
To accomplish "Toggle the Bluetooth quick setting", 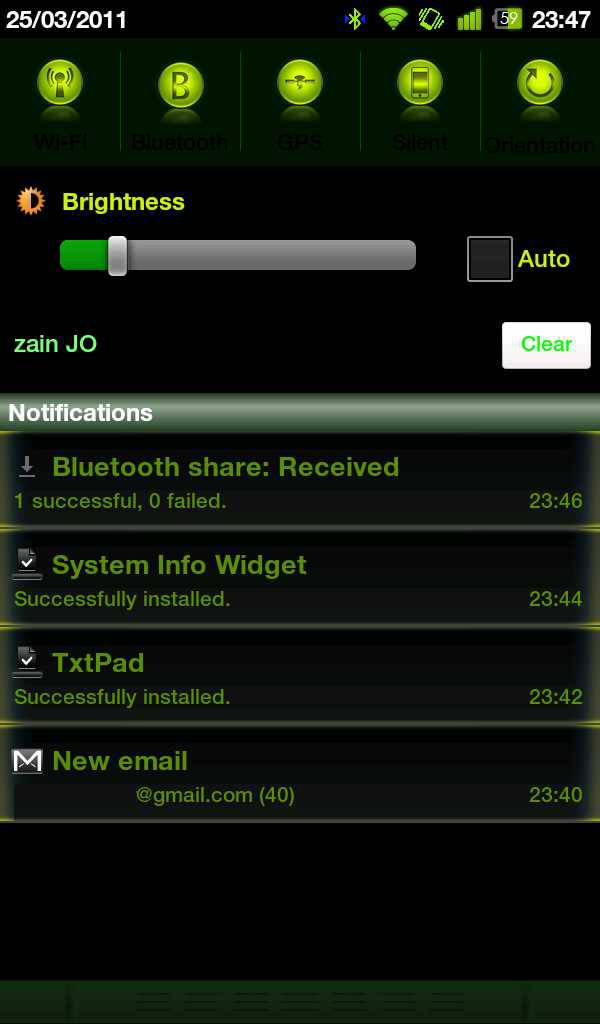I will point(180,100).
